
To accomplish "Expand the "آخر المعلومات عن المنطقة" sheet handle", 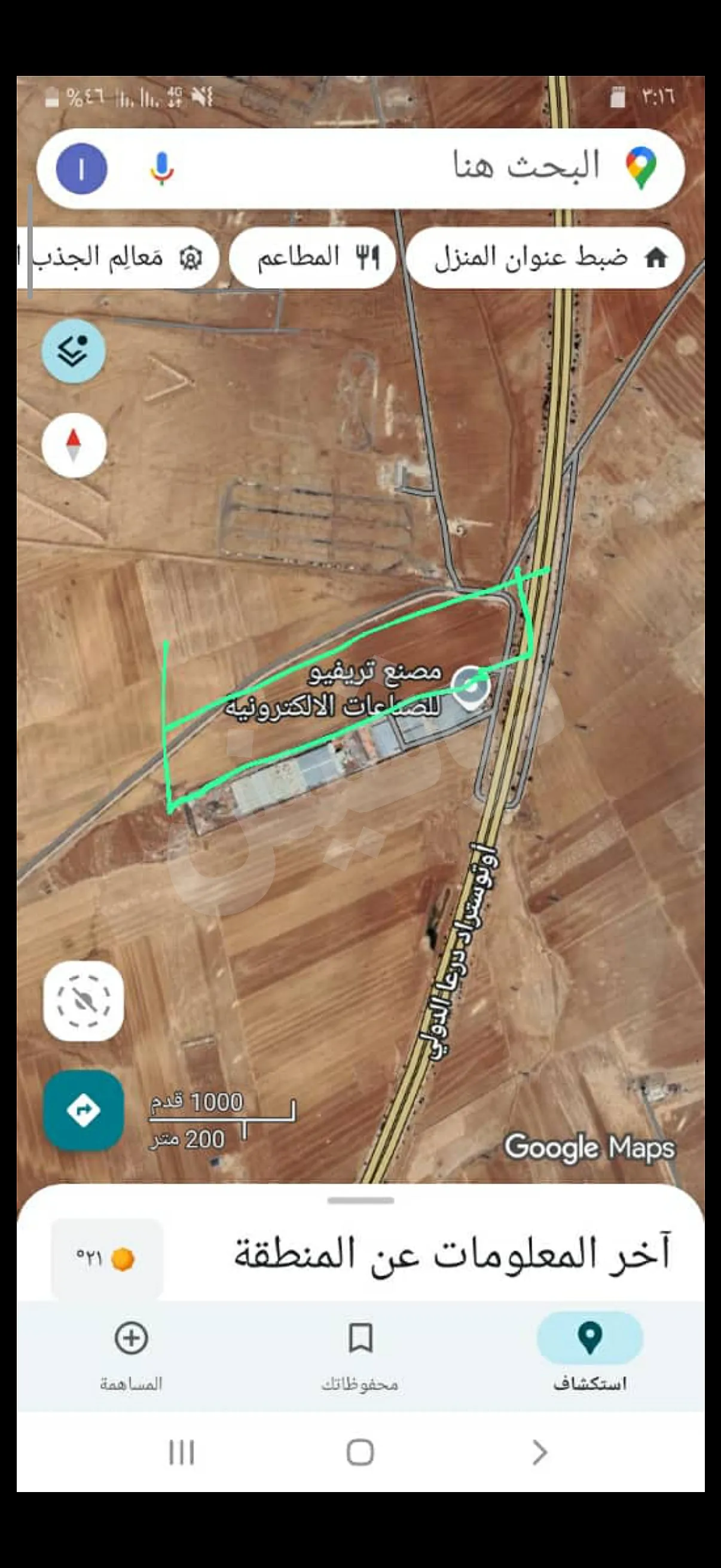I will [x=360, y=1201].
